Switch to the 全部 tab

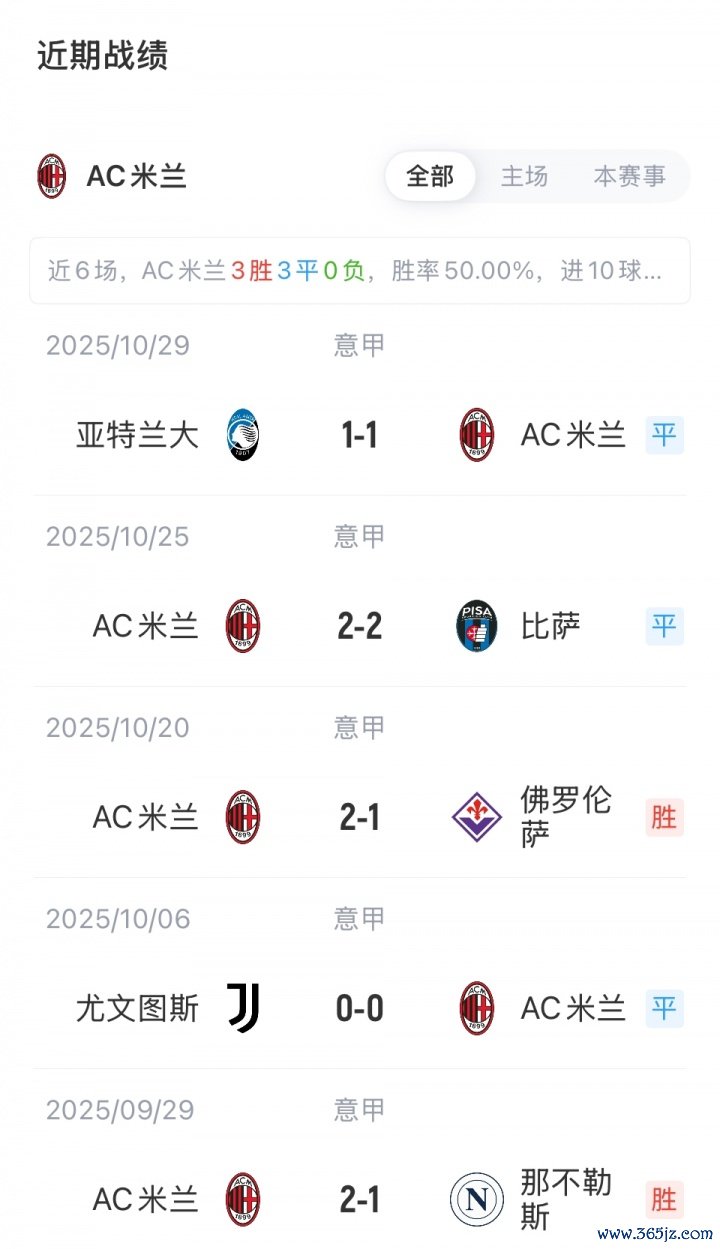click(x=430, y=177)
